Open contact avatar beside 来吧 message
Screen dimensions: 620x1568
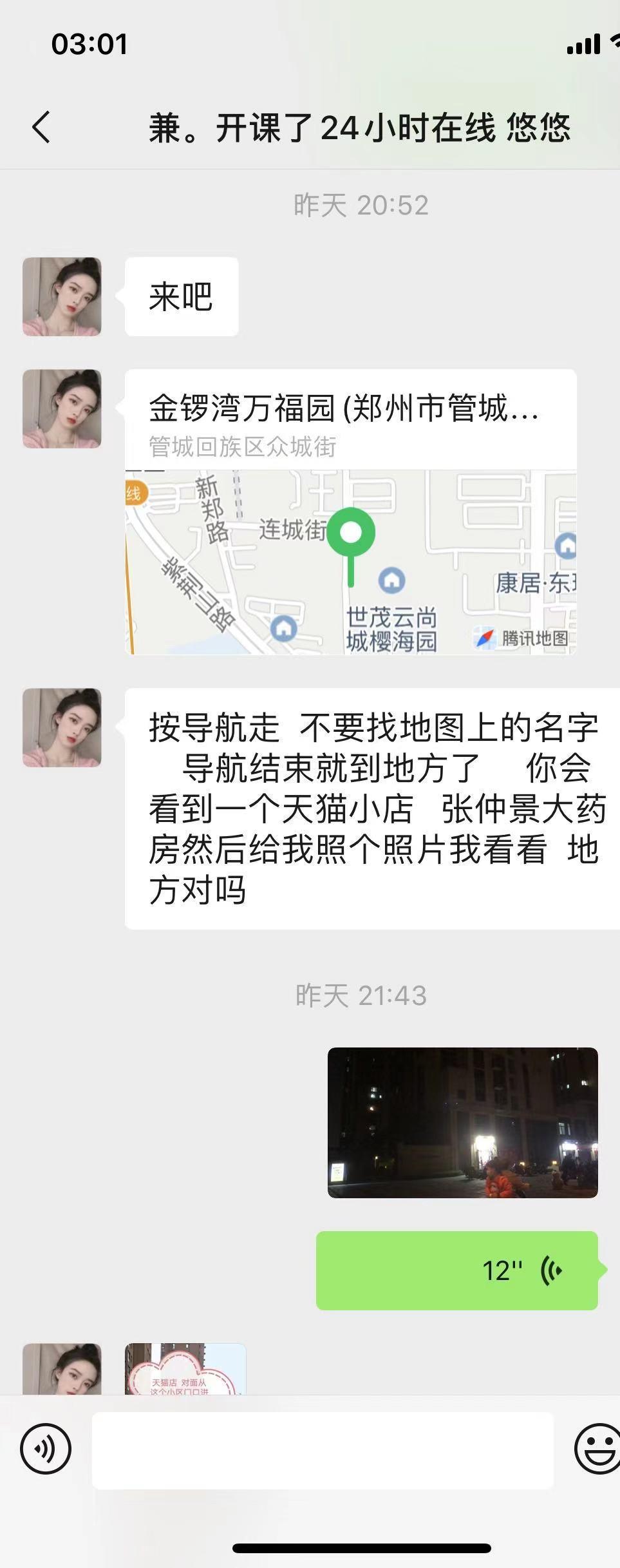coord(62,297)
